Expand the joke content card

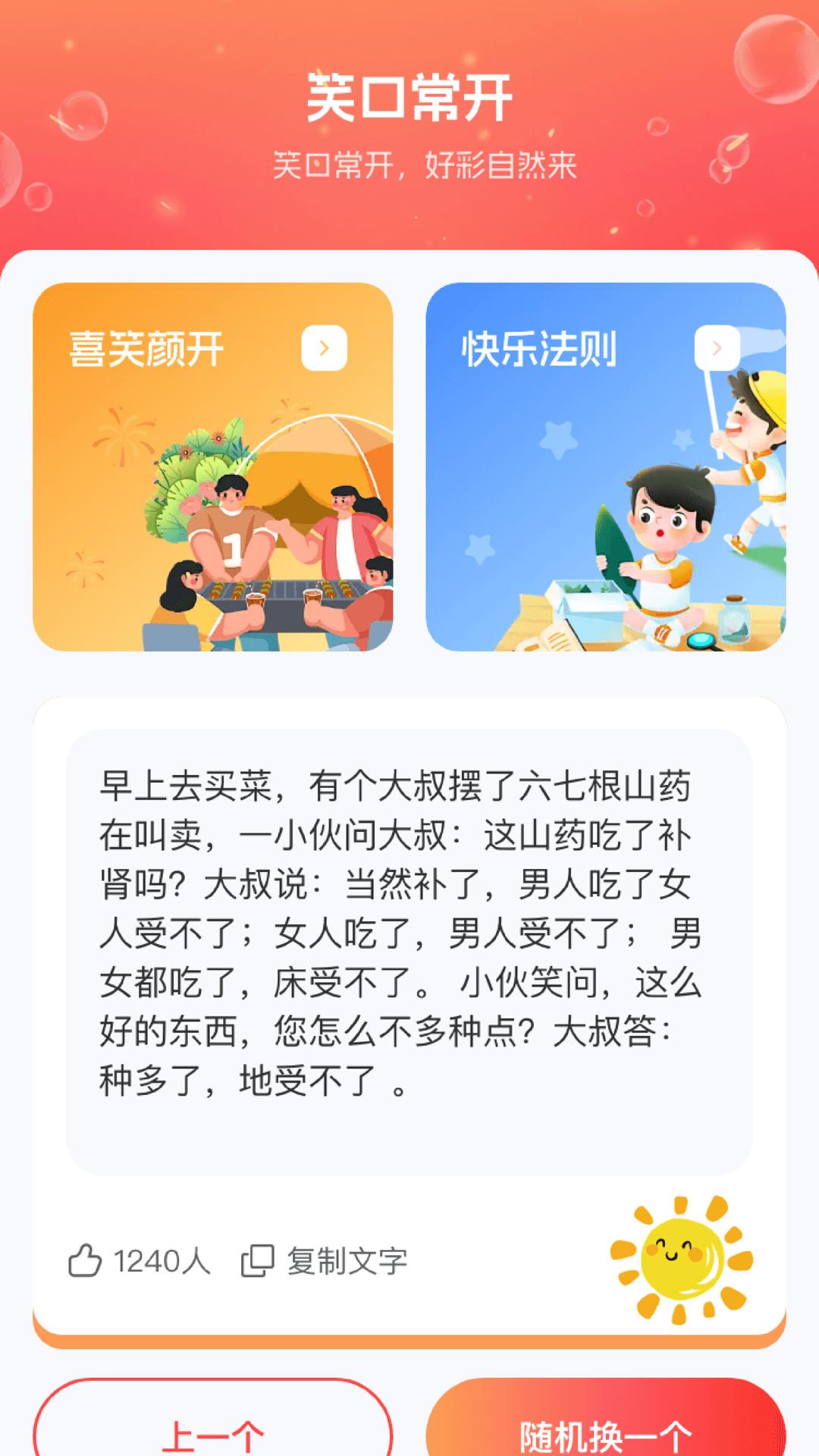pos(409,948)
